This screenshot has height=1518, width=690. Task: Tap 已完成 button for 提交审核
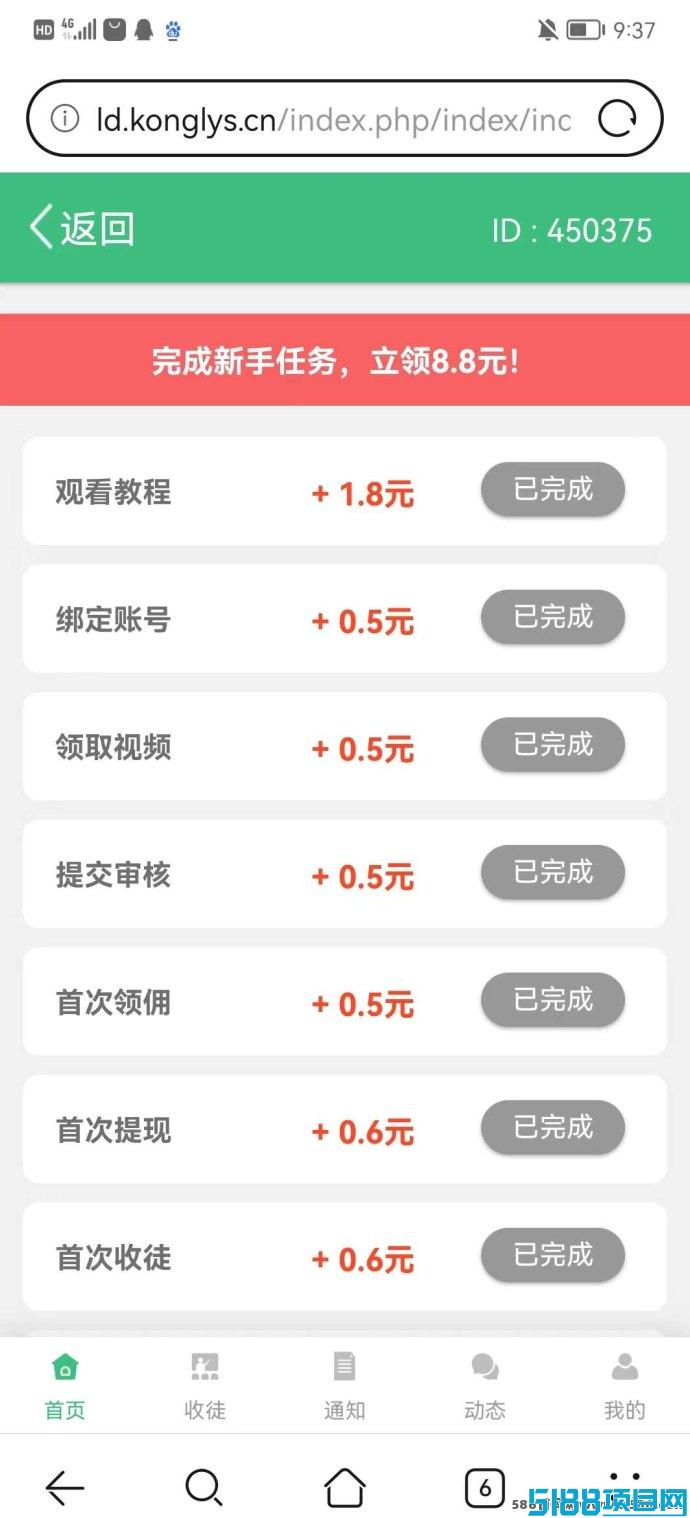point(553,872)
